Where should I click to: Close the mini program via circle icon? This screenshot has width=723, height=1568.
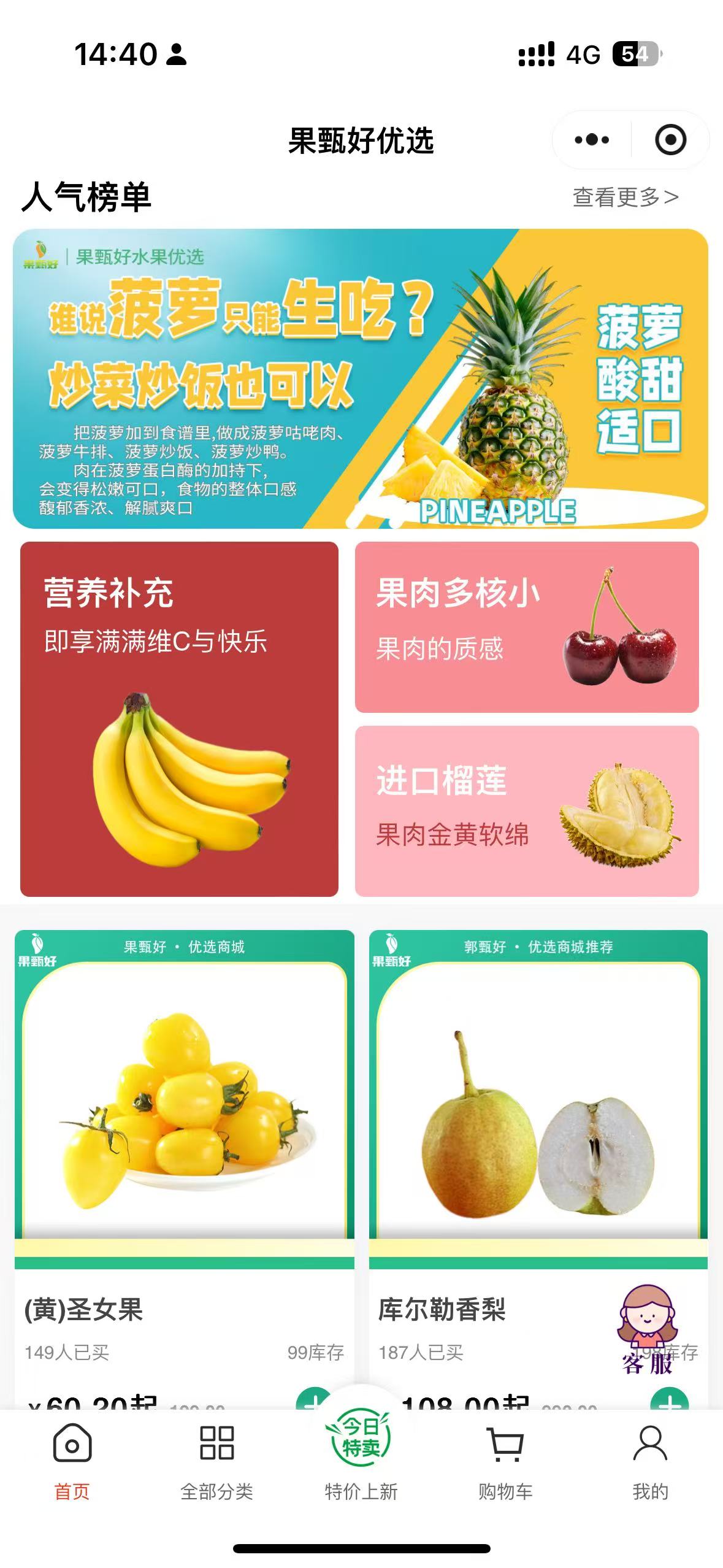point(670,140)
